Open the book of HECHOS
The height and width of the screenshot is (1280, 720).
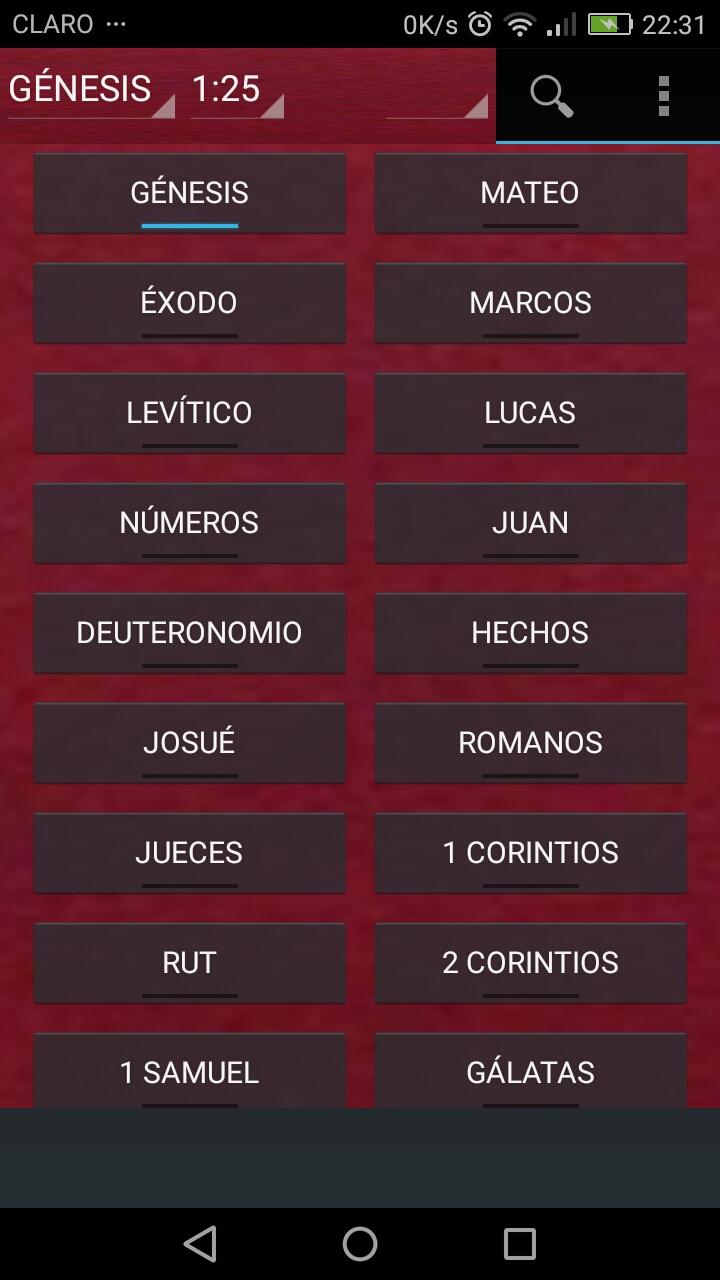pyautogui.click(x=530, y=633)
